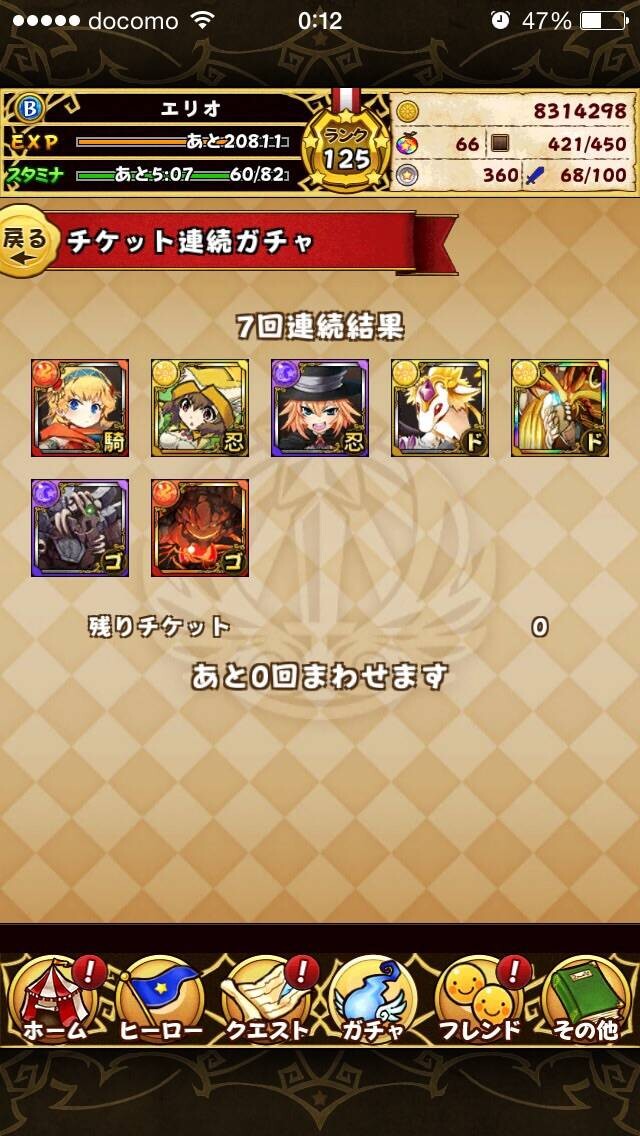The image size is (640, 1136).
Task: View the top-hat purple ninja card
Action: point(320,408)
